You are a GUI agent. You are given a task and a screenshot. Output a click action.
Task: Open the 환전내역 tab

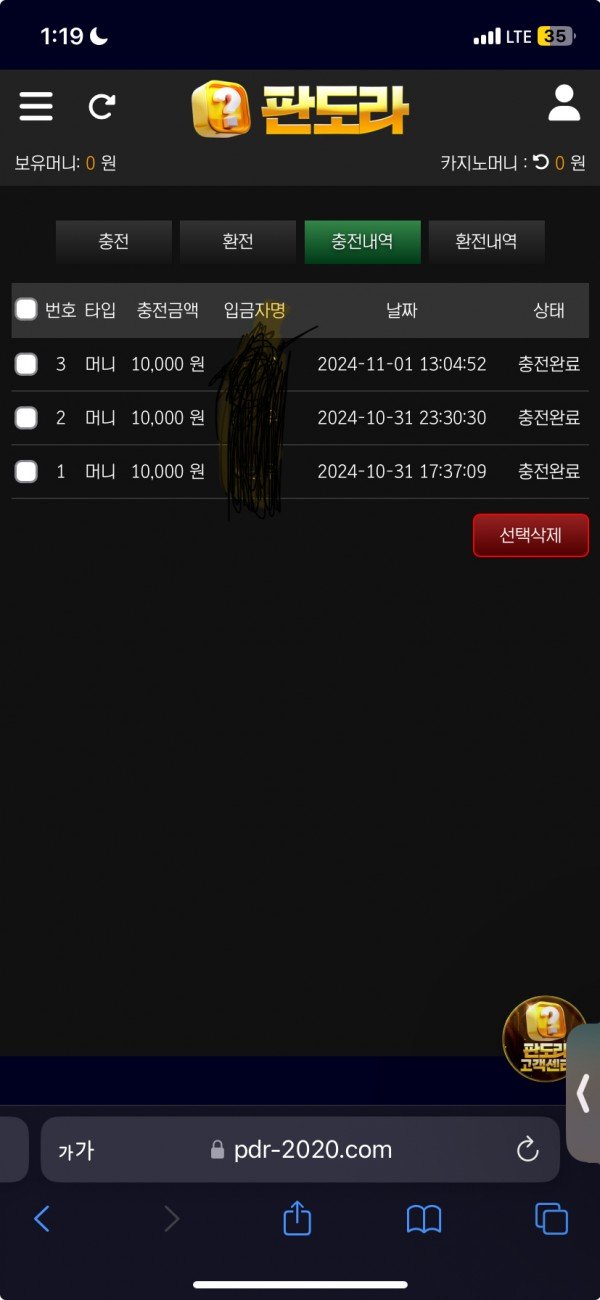[x=486, y=242]
